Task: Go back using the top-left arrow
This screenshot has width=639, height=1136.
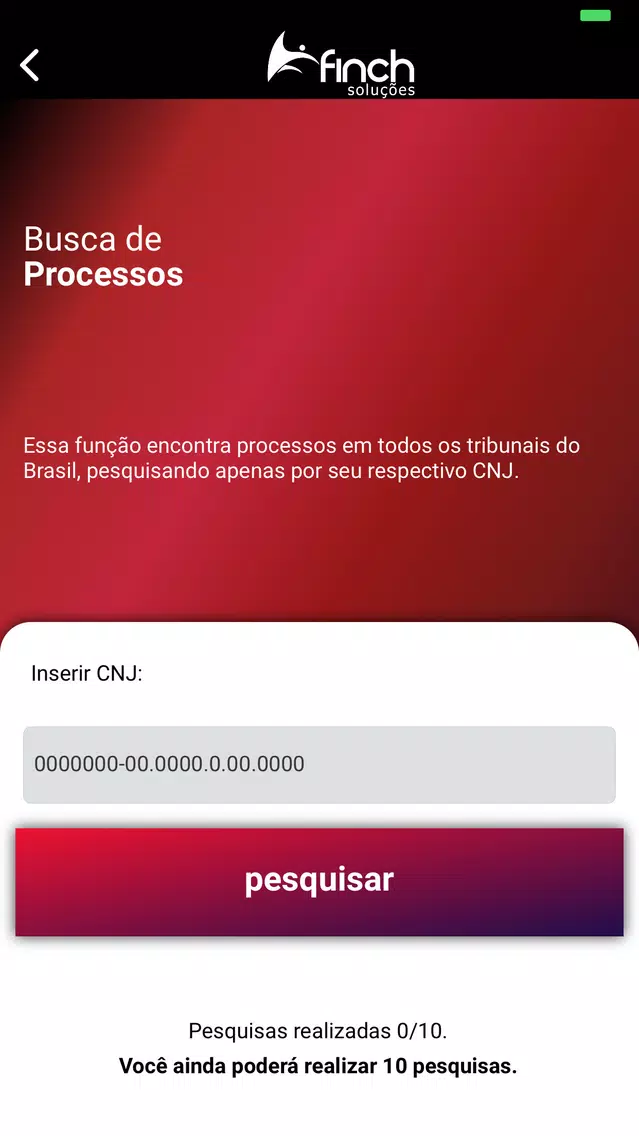Action: tap(29, 65)
